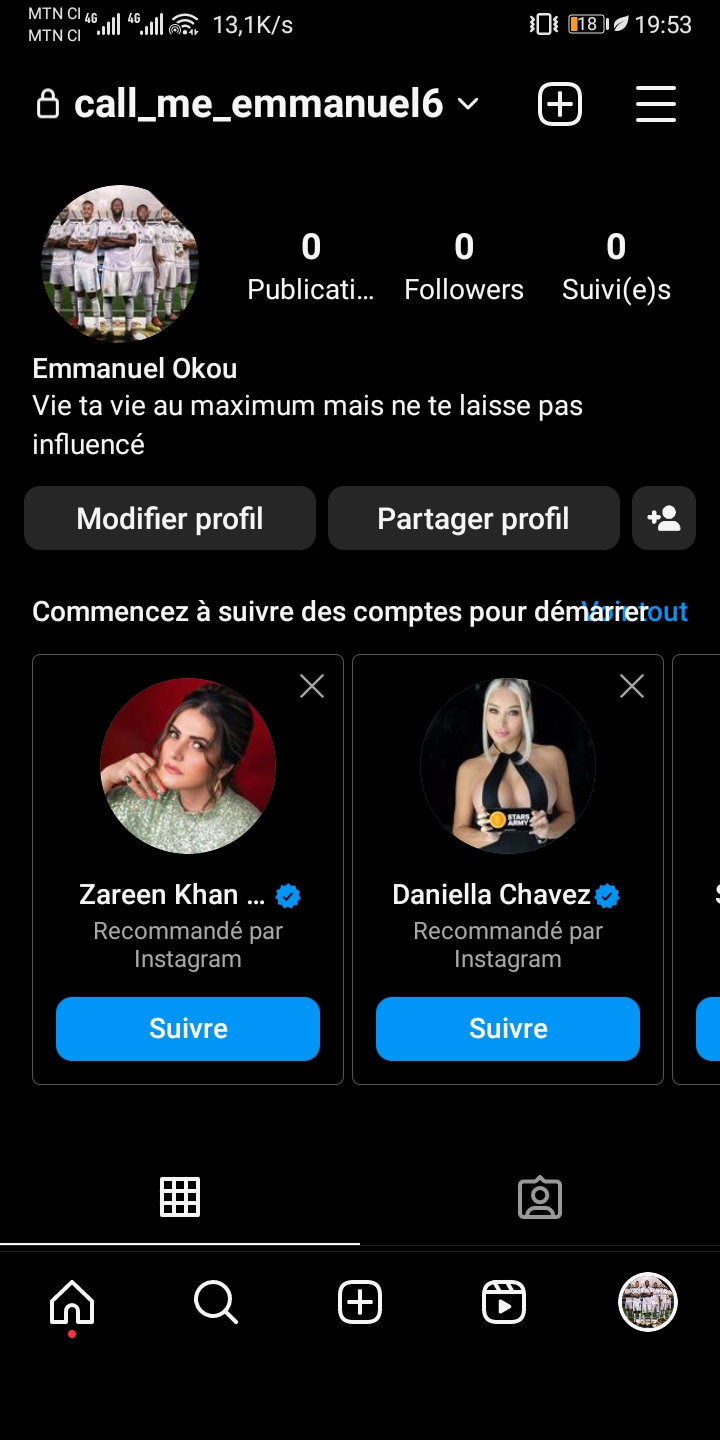Open the Search tab in bottom navigation
Screen dimensions: 720x1440
(x=215, y=1303)
